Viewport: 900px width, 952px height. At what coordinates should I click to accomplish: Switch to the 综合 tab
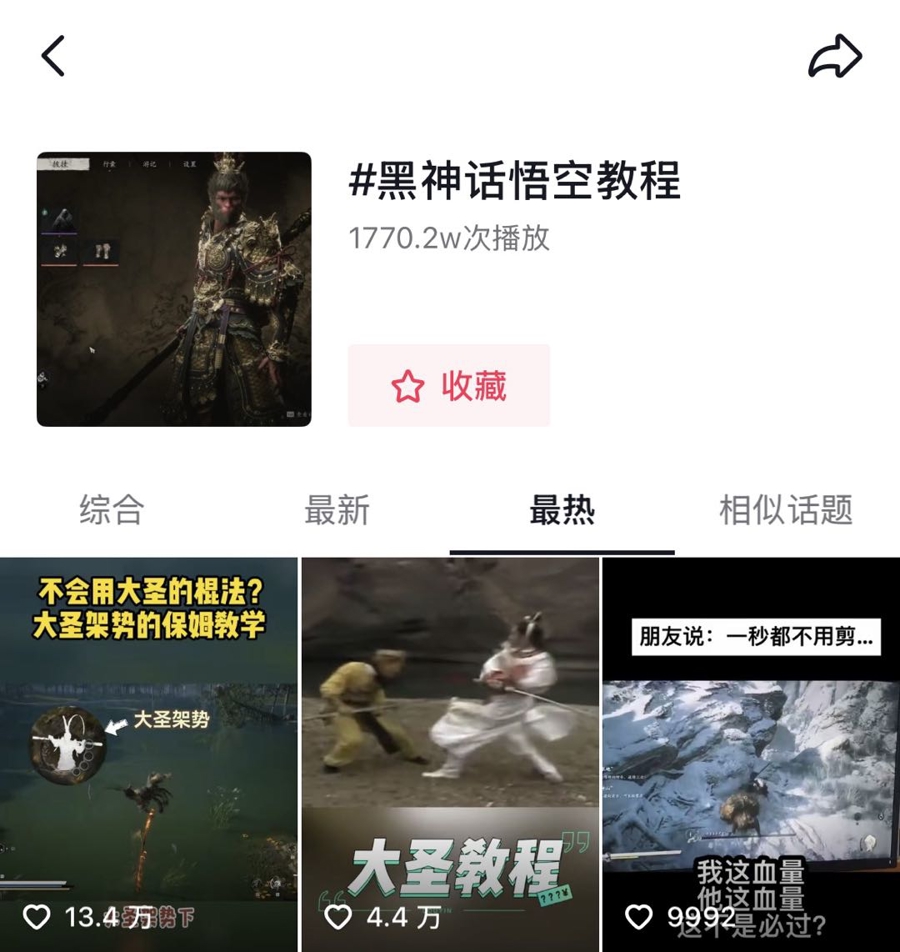point(111,510)
